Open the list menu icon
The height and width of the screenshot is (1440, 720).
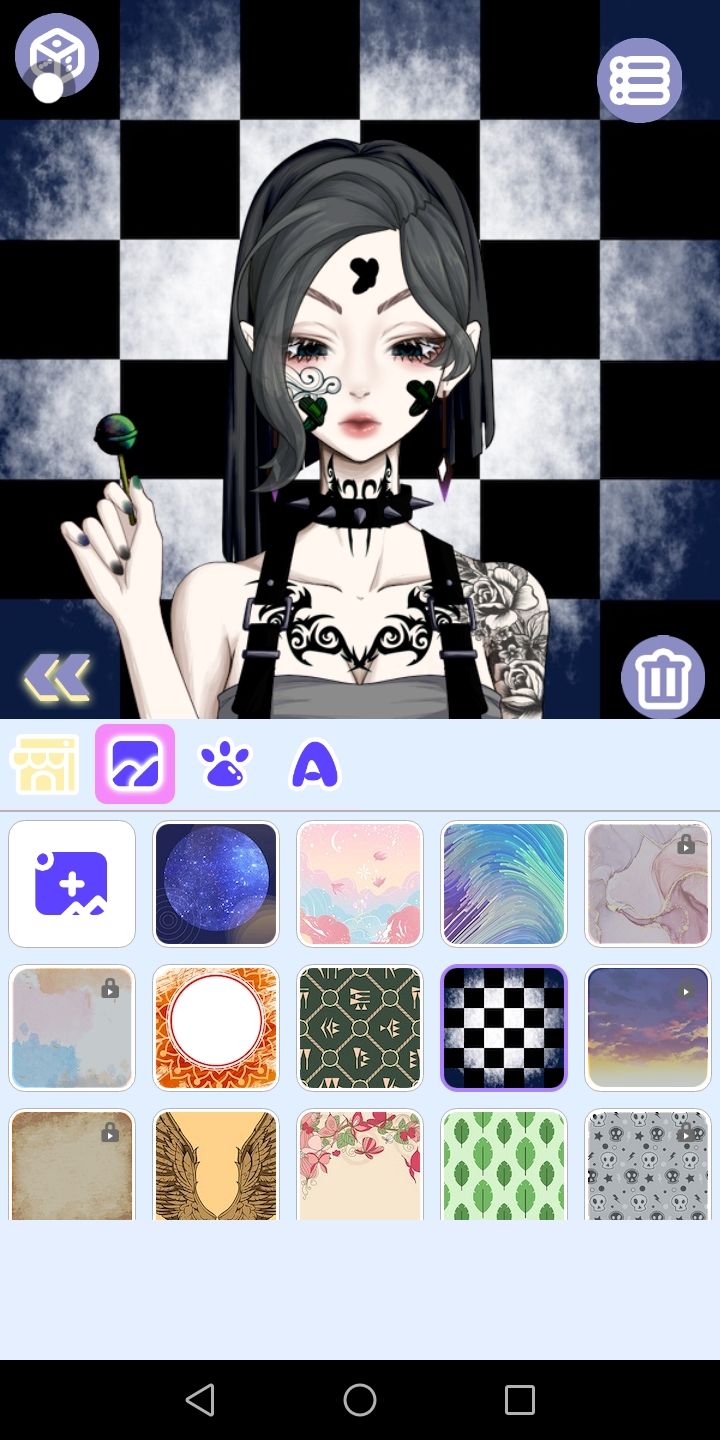(640, 80)
